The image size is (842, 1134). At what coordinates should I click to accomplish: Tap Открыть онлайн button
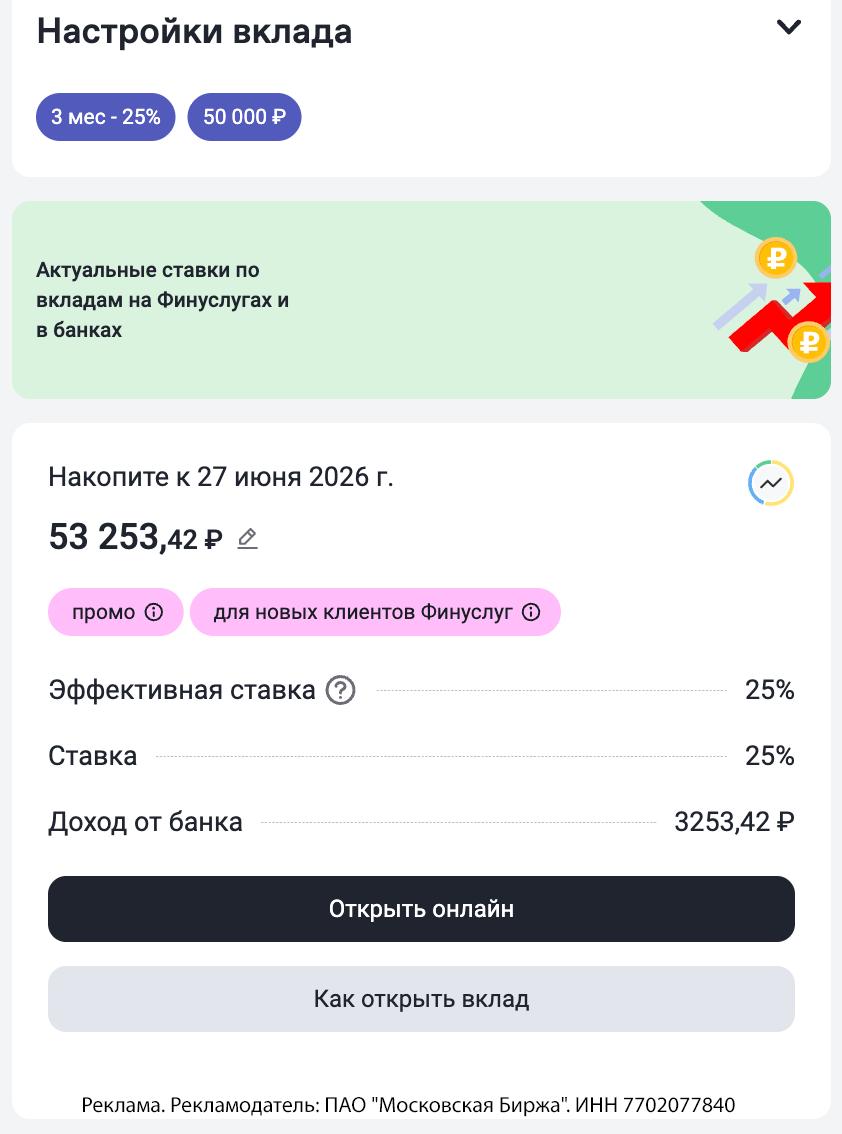[x=421, y=909]
